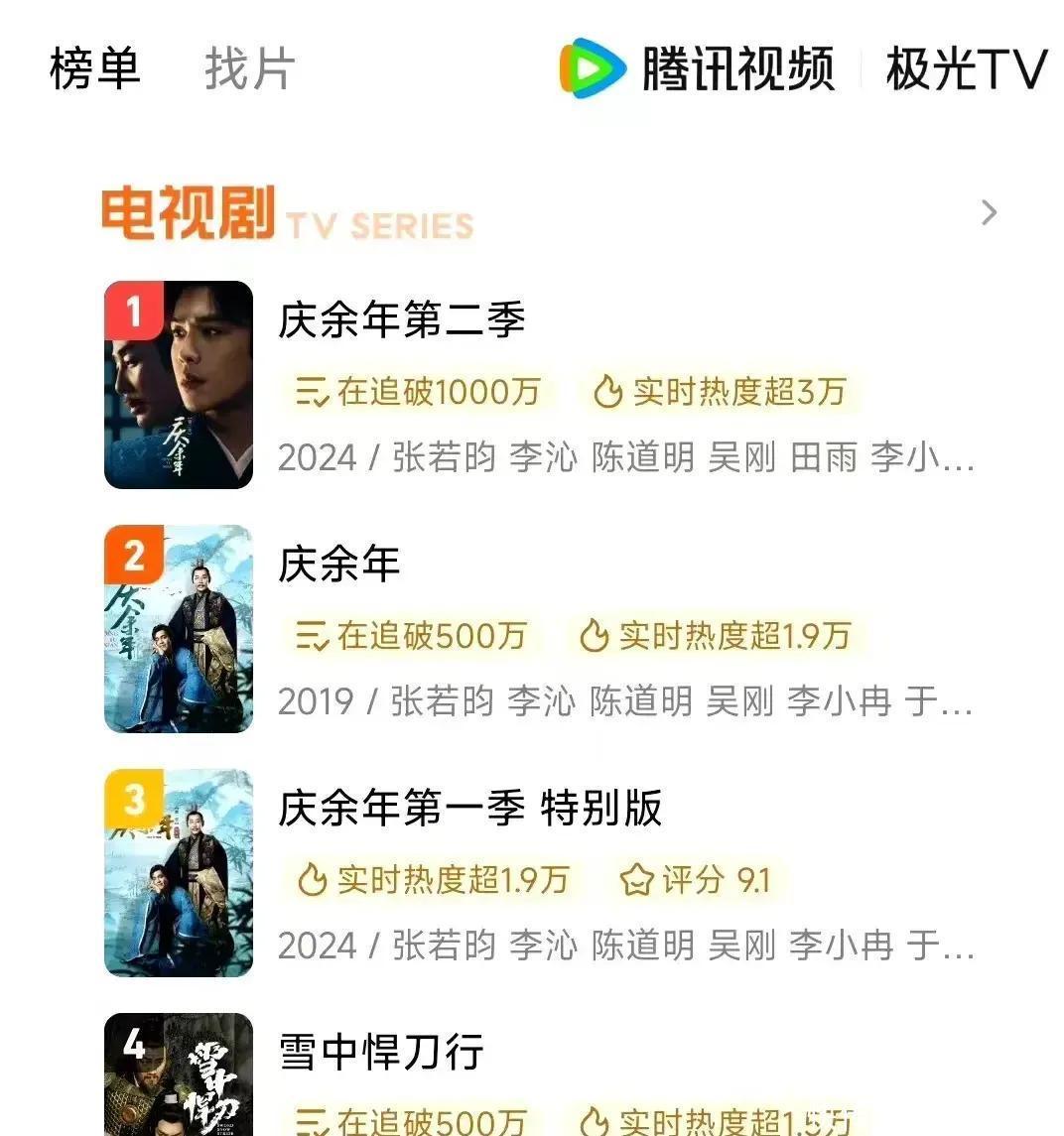
Task: Open 雪中悍刀行 ranked fourth
Action: click(381, 1052)
